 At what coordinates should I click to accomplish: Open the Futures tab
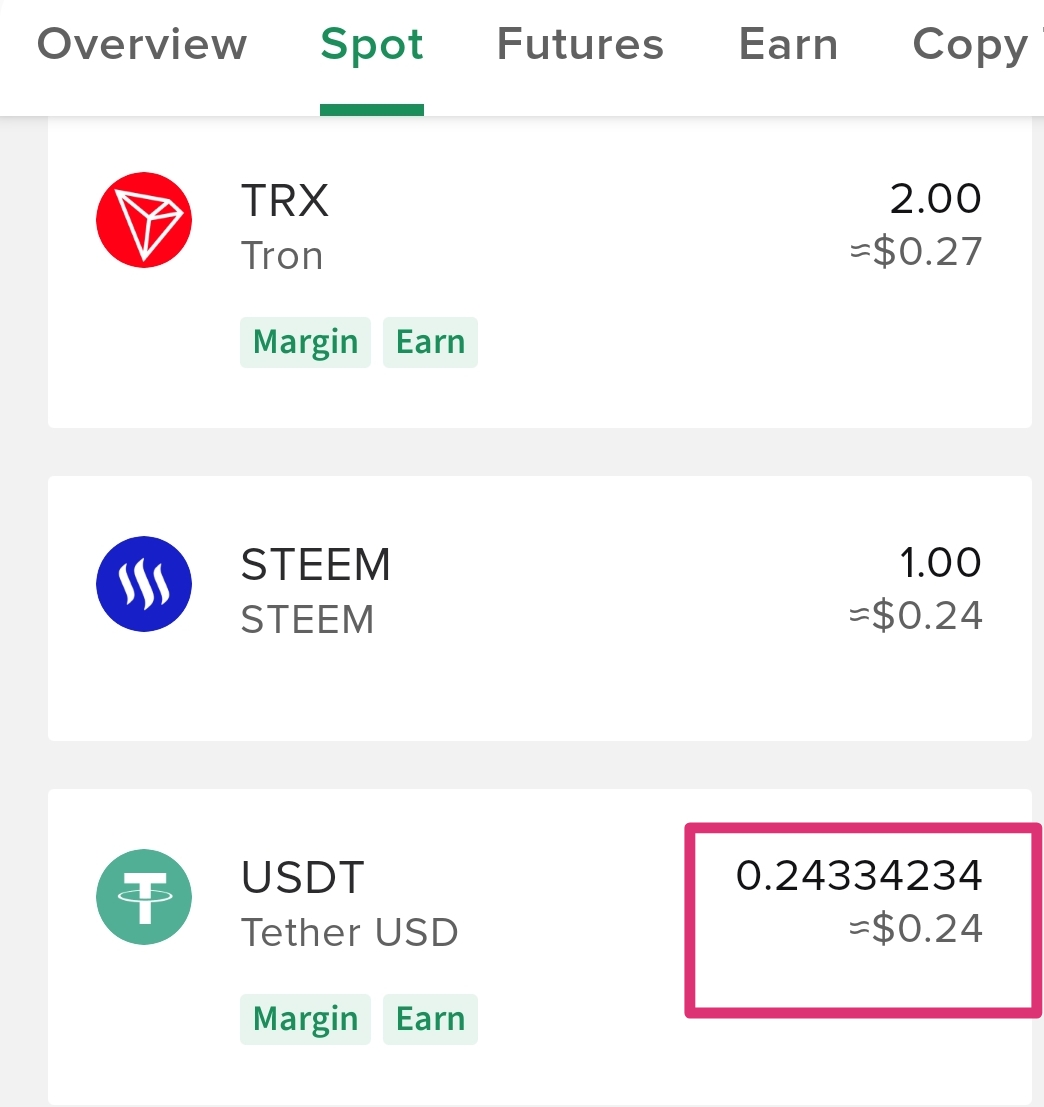coord(580,45)
